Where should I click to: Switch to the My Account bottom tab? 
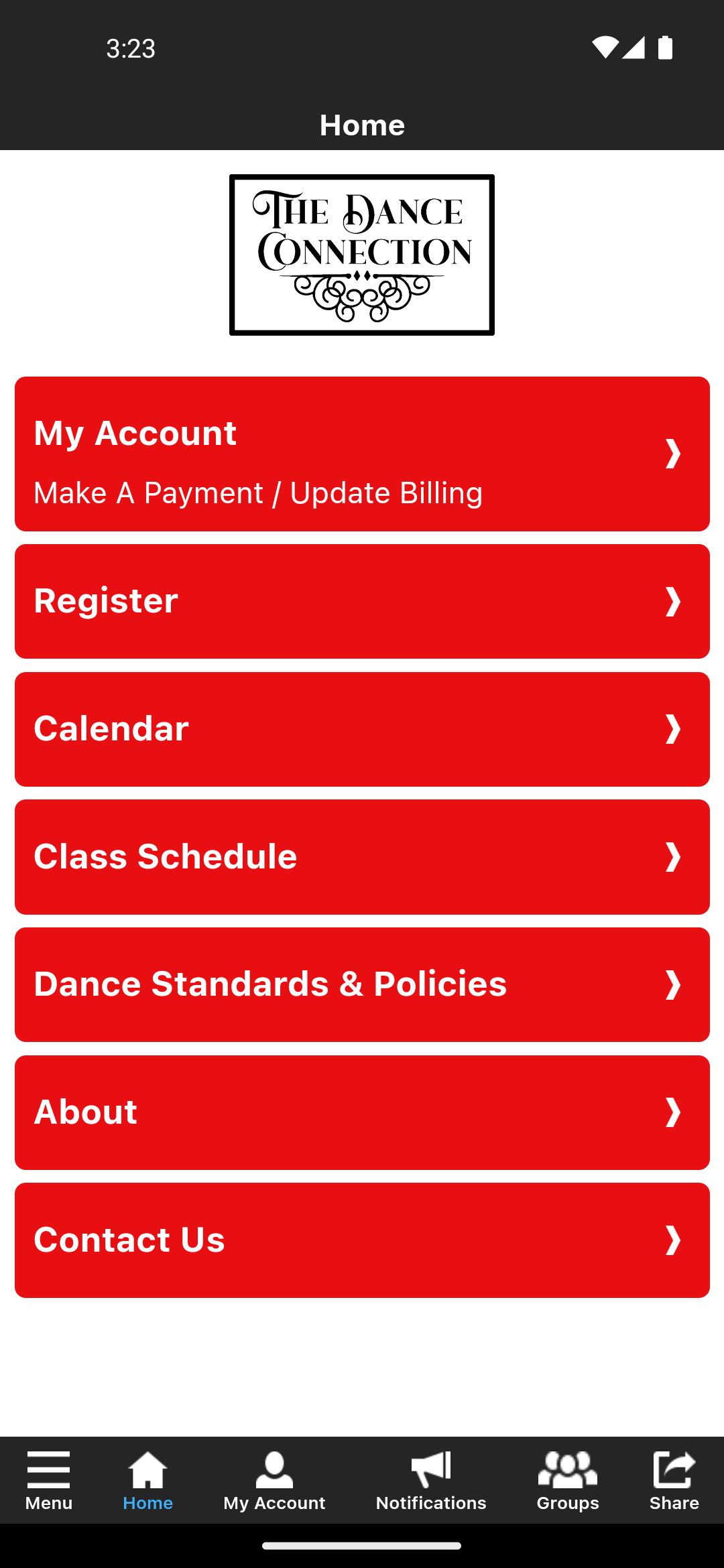(274, 1481)
